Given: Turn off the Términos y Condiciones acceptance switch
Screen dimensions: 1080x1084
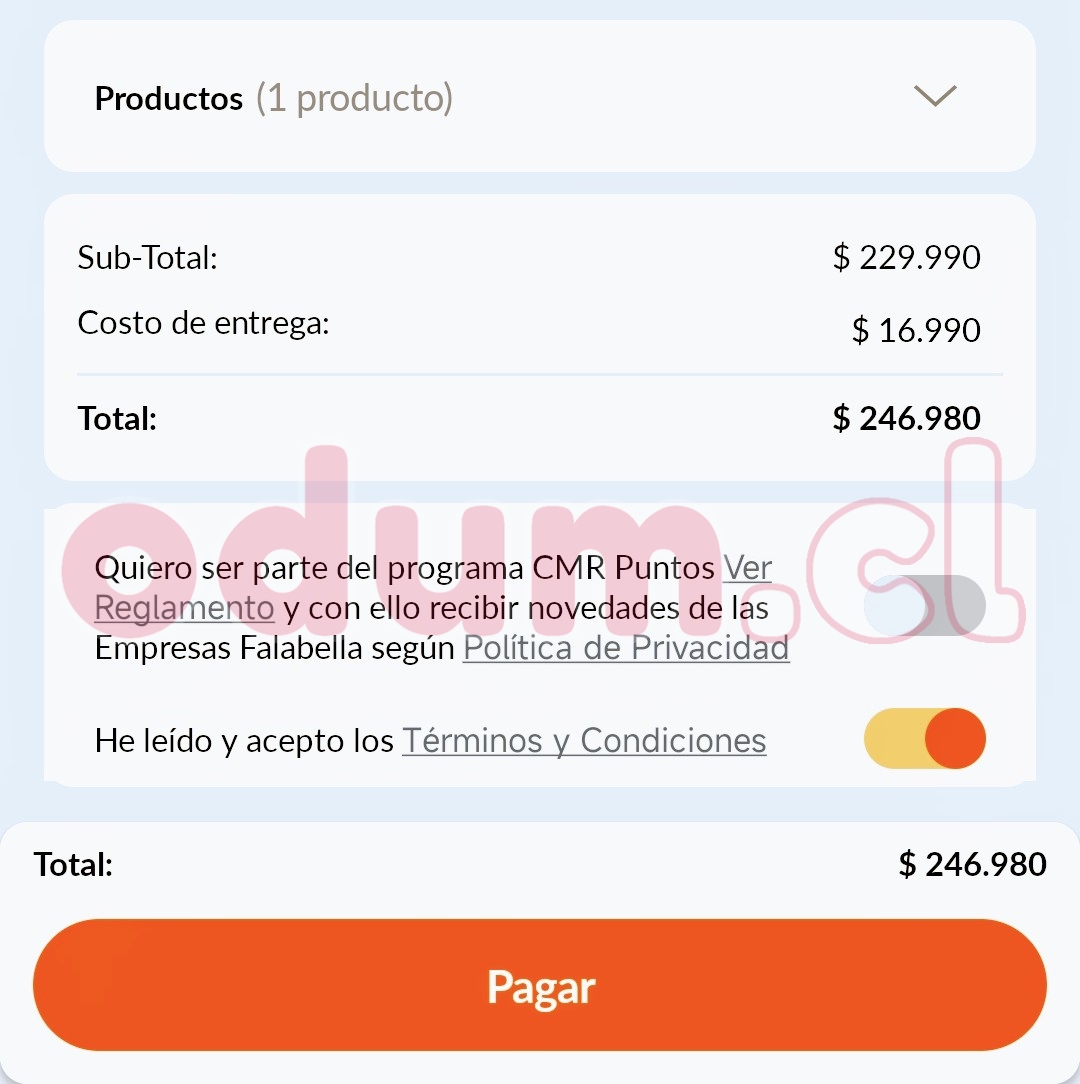Looking at the screenshot, I should click(924, 739).
